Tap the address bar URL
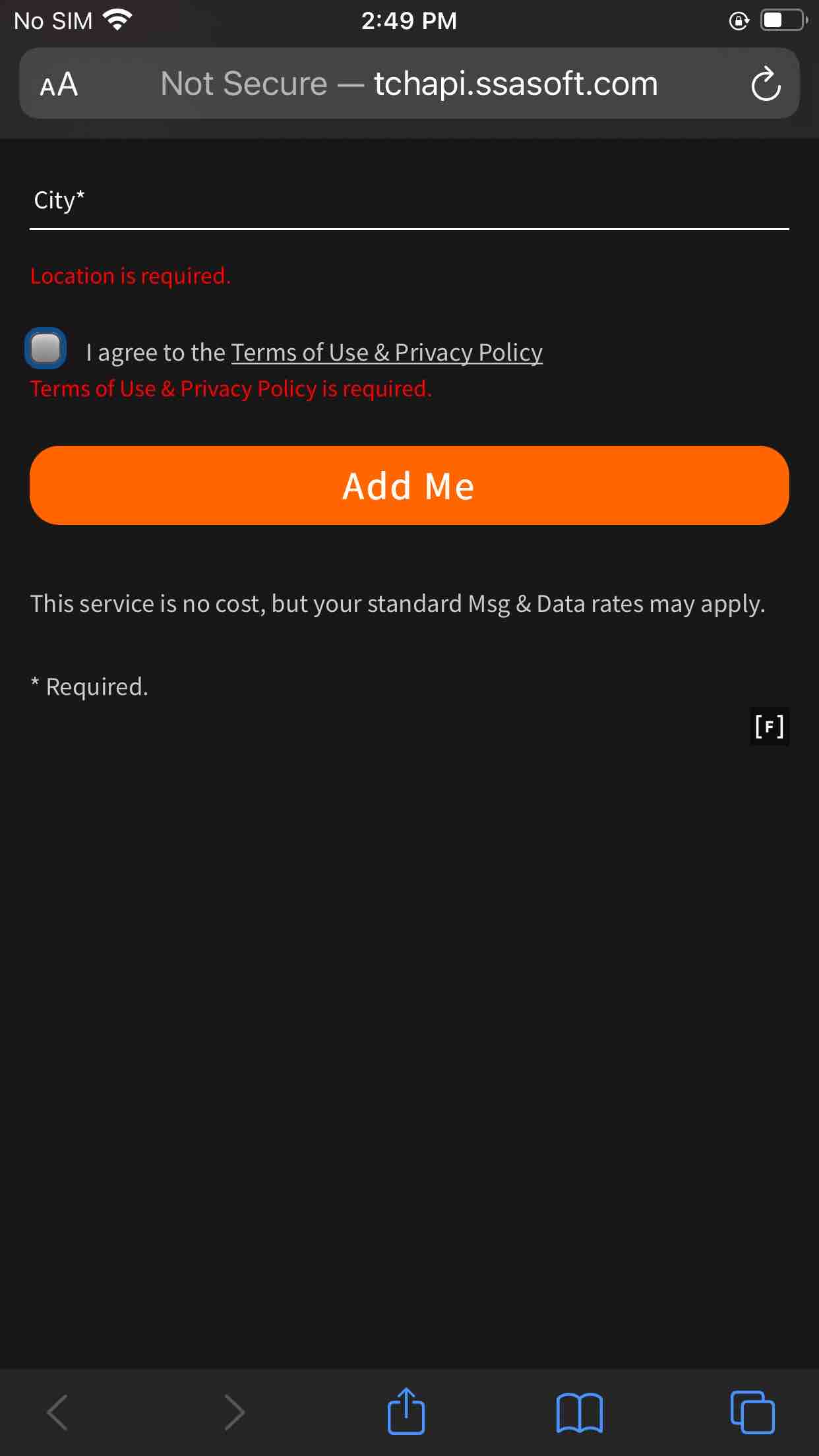Image resolution: width=819 pixels, height=1456 pixels. (x=409, y=84)
